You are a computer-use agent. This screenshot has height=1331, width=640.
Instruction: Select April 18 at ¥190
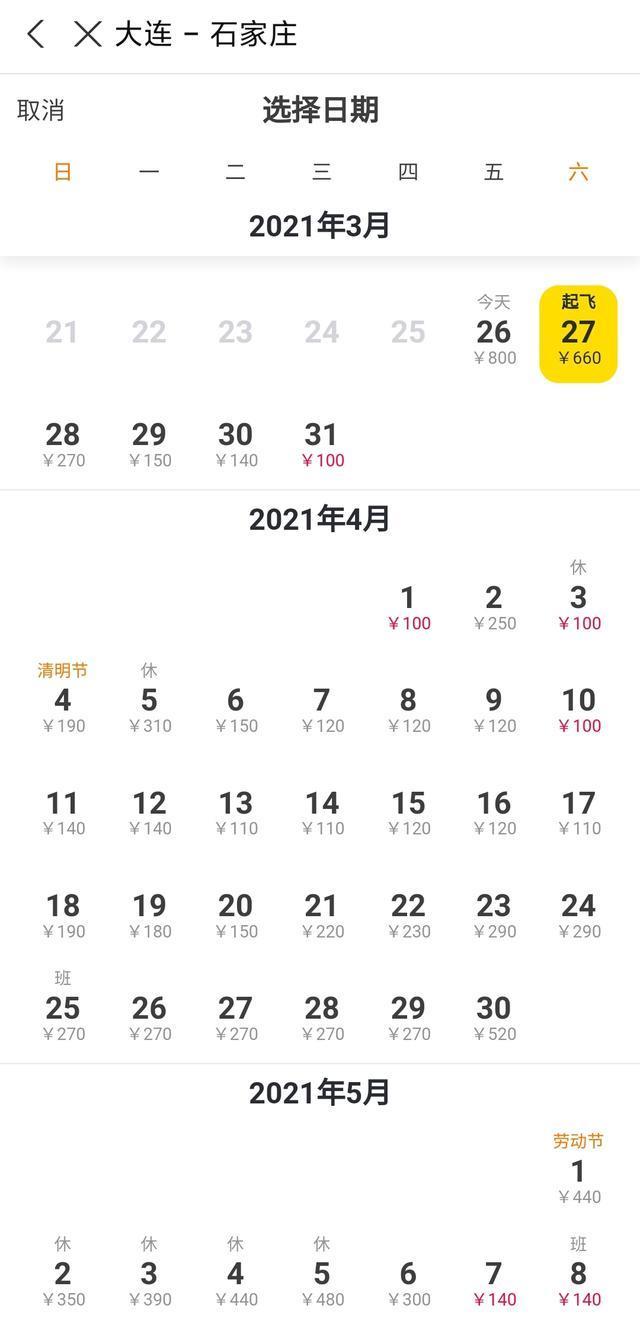click(63, 915)
